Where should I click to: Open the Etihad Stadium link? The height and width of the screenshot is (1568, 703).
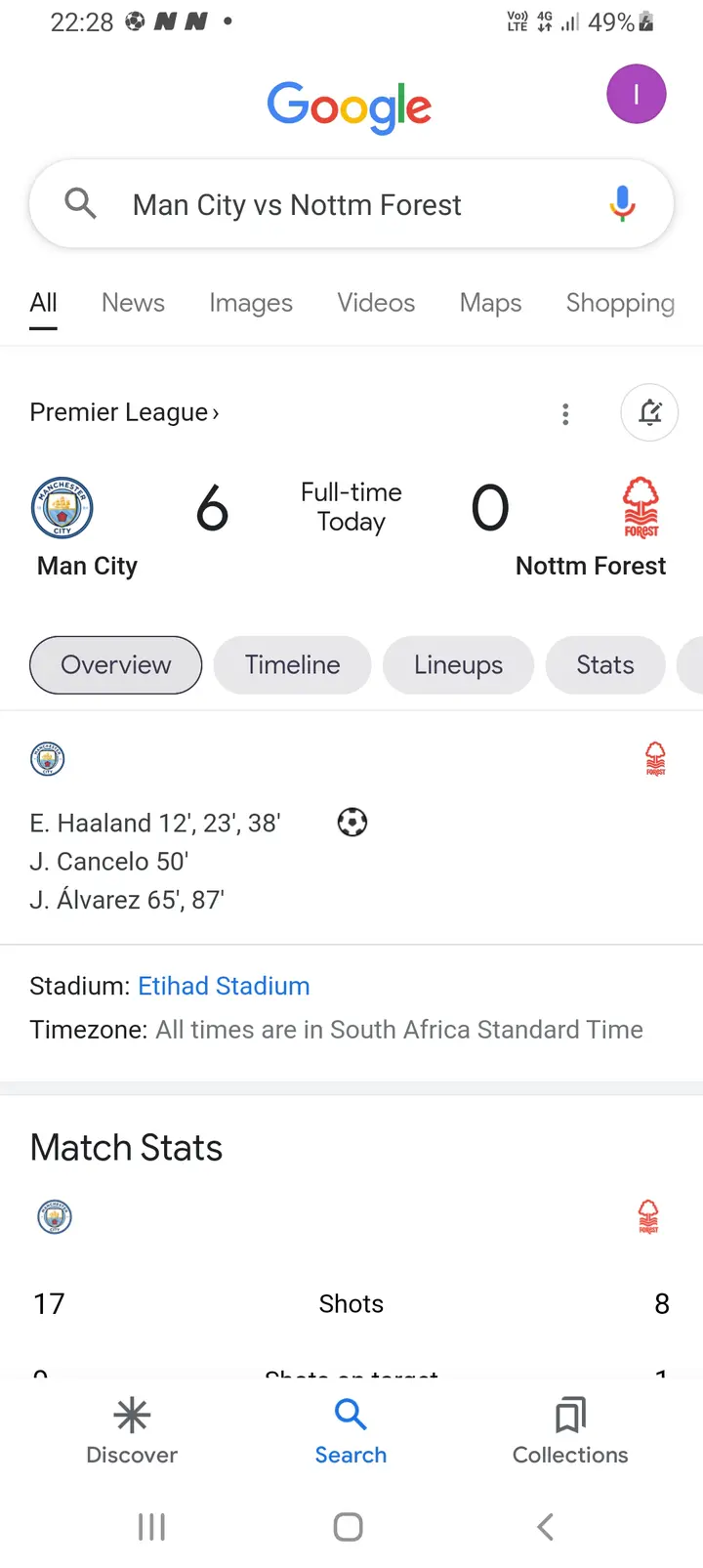click(224, 986)
